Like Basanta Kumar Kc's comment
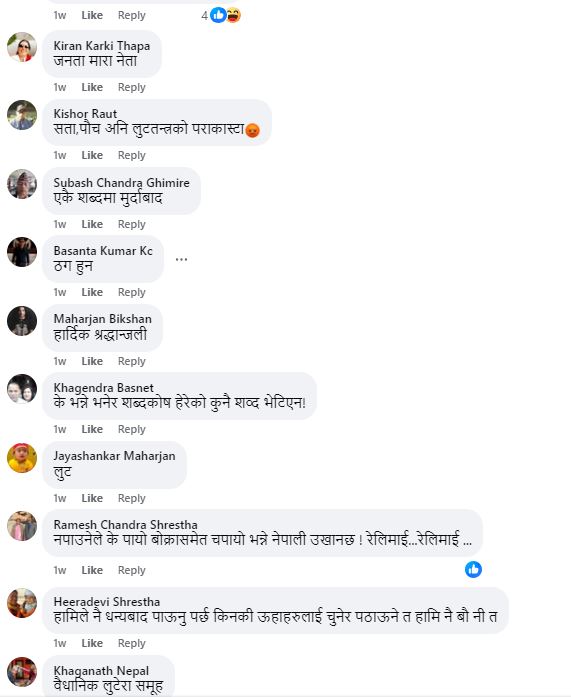This screenshot has width=571, height=697. tap(92, 292)
